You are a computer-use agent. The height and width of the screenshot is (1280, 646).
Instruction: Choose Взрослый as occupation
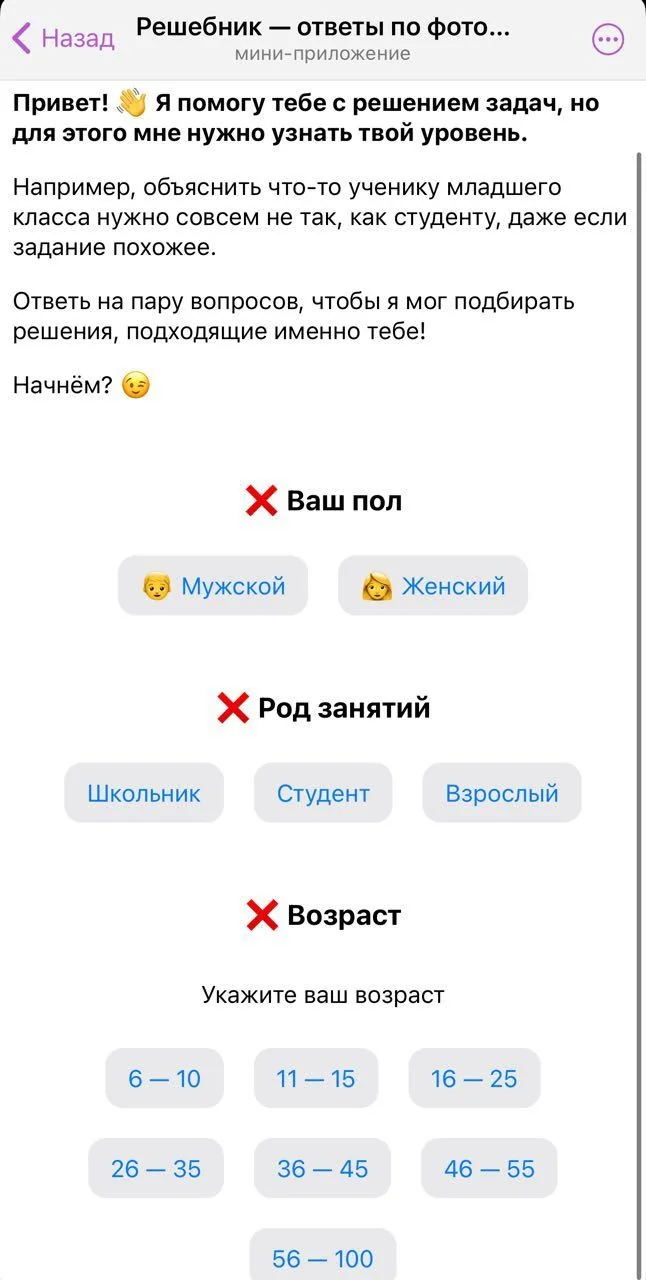(502, 793)
